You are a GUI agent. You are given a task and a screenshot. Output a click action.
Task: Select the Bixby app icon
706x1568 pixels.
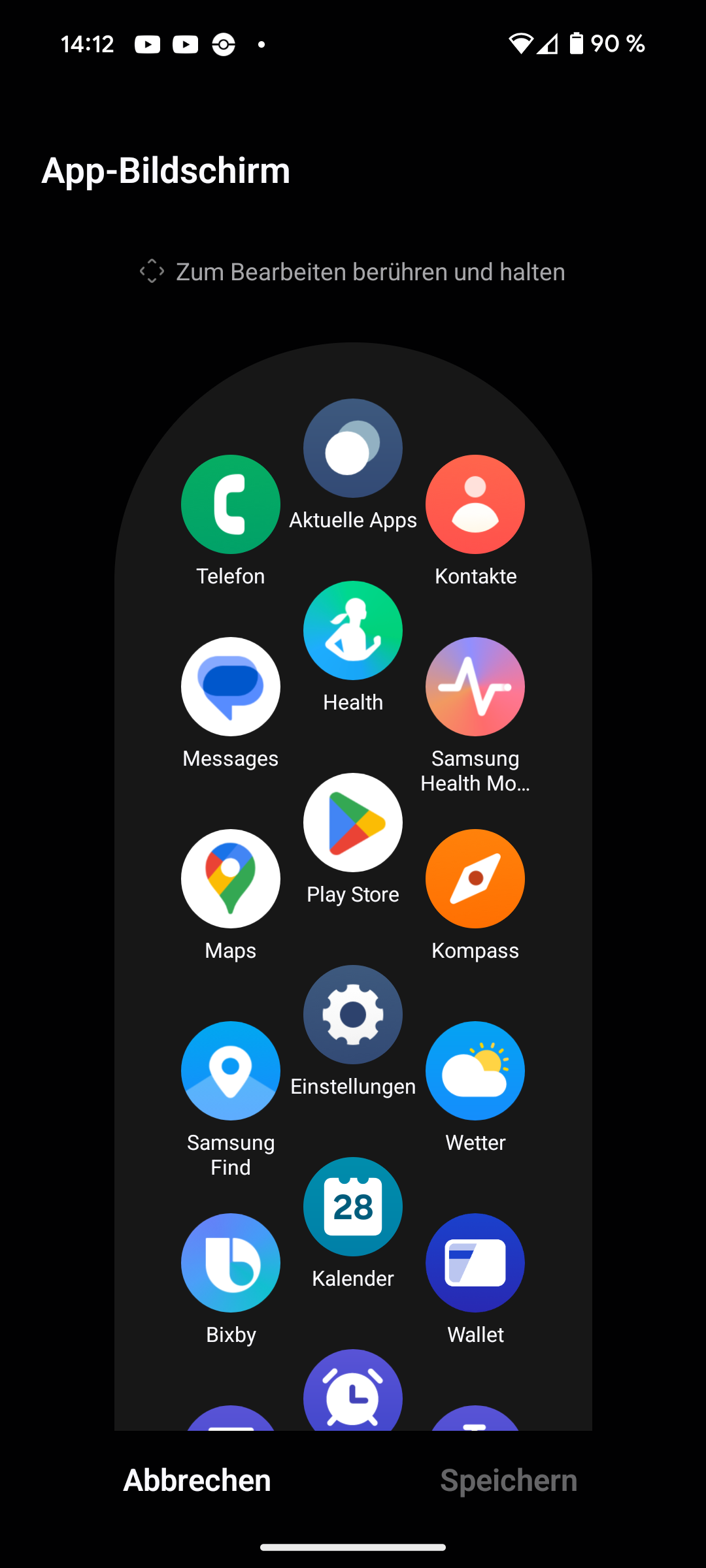coord(231,1263)
